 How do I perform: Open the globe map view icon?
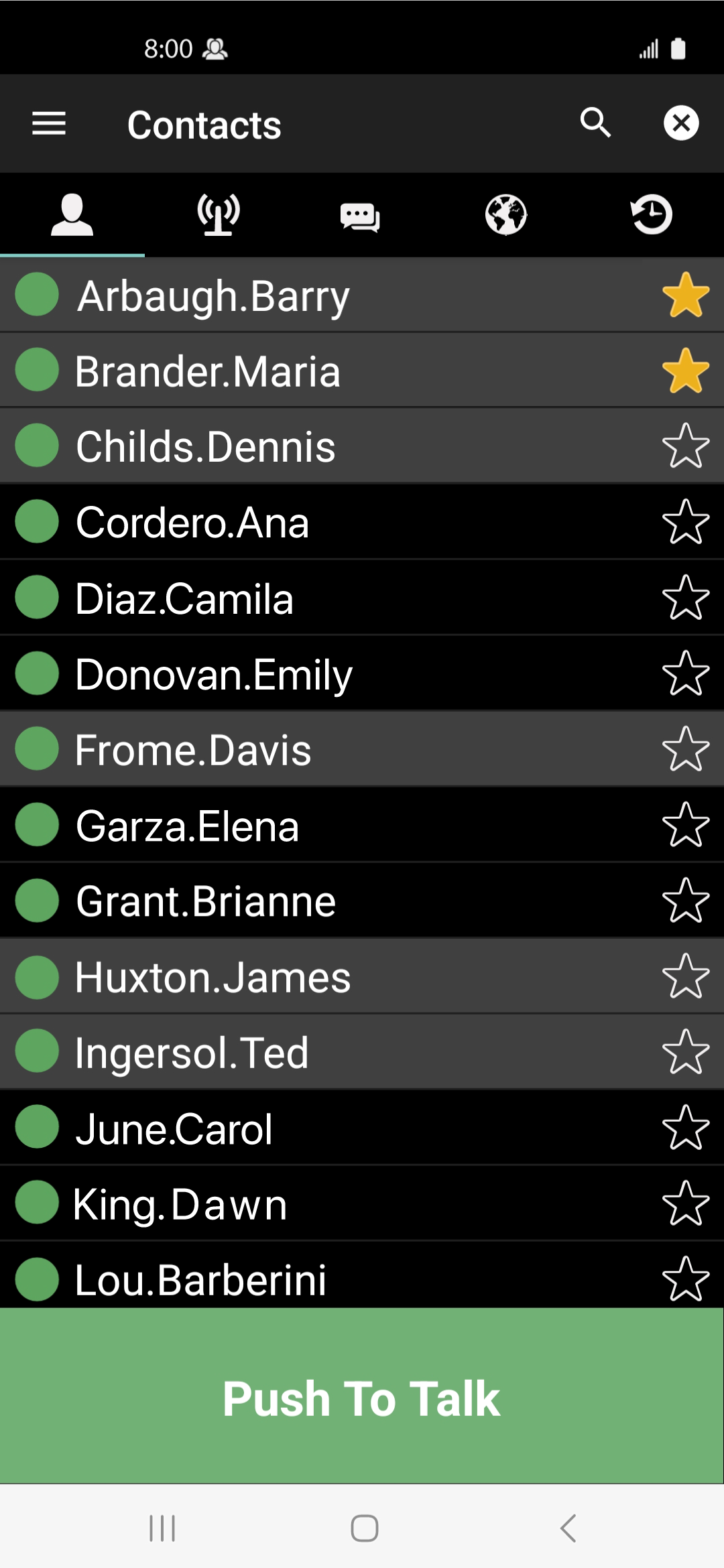click(x=506, y=213)
